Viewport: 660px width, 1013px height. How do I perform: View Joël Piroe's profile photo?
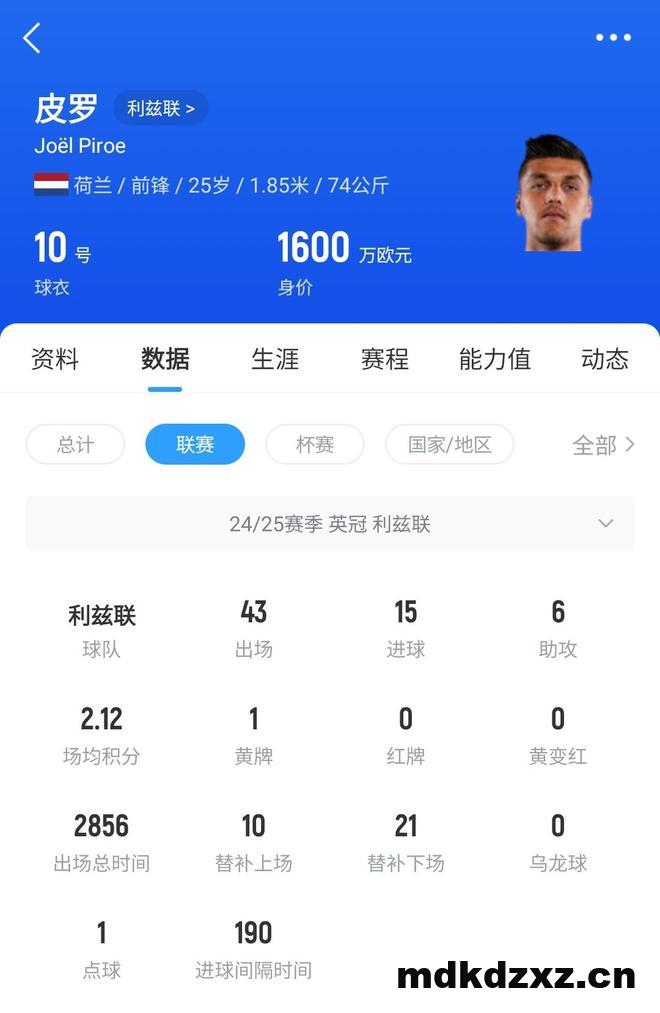[x=553, y=192]
